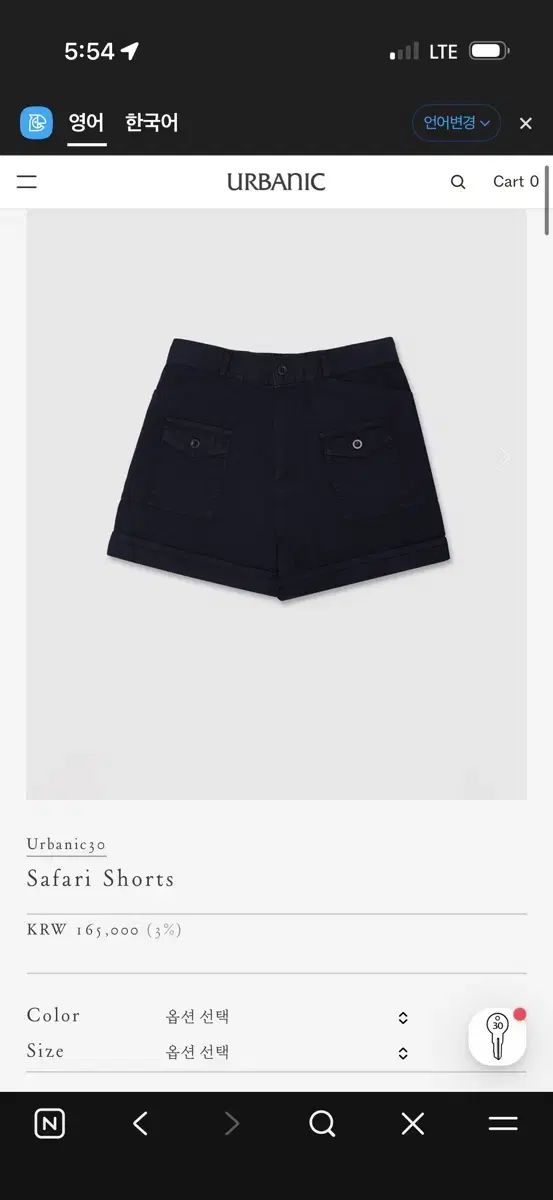Open browser search in bottom bar
The width and height of the screenshot is (553, 1200).
pyautogui.click(x=322, y=1124)
